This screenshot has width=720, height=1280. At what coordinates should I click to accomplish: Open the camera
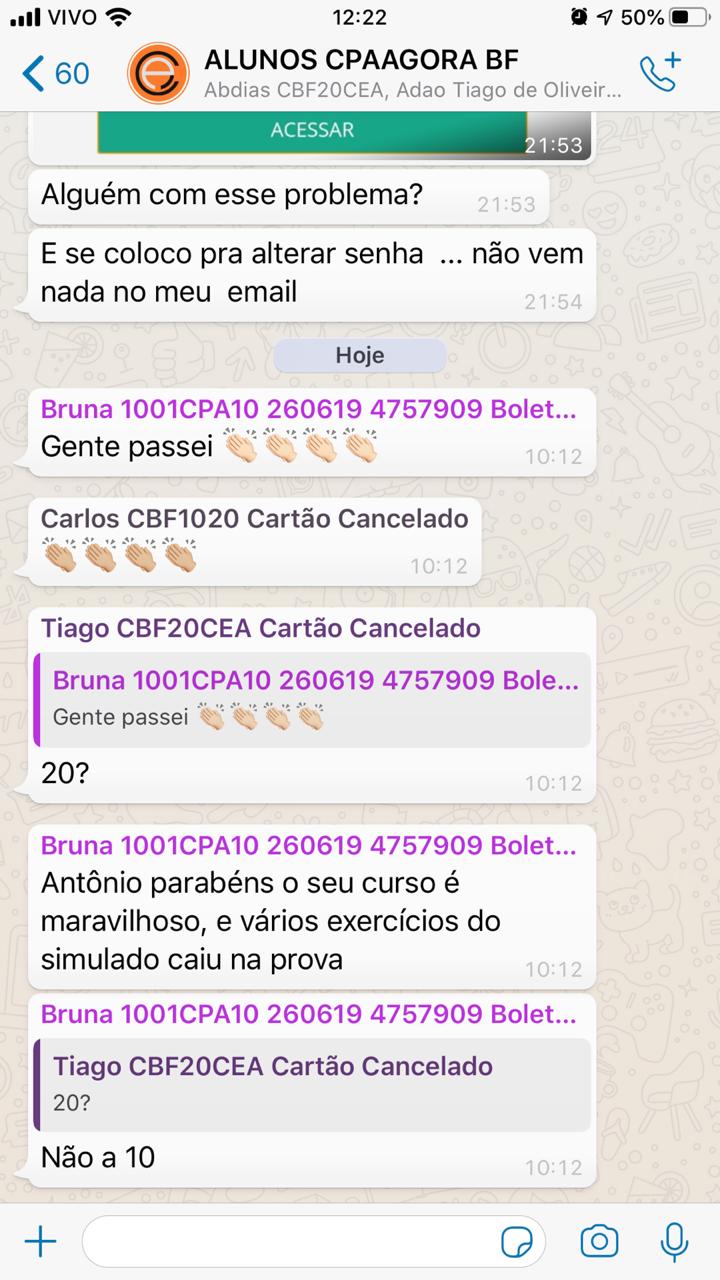[x=599, y=1242]
